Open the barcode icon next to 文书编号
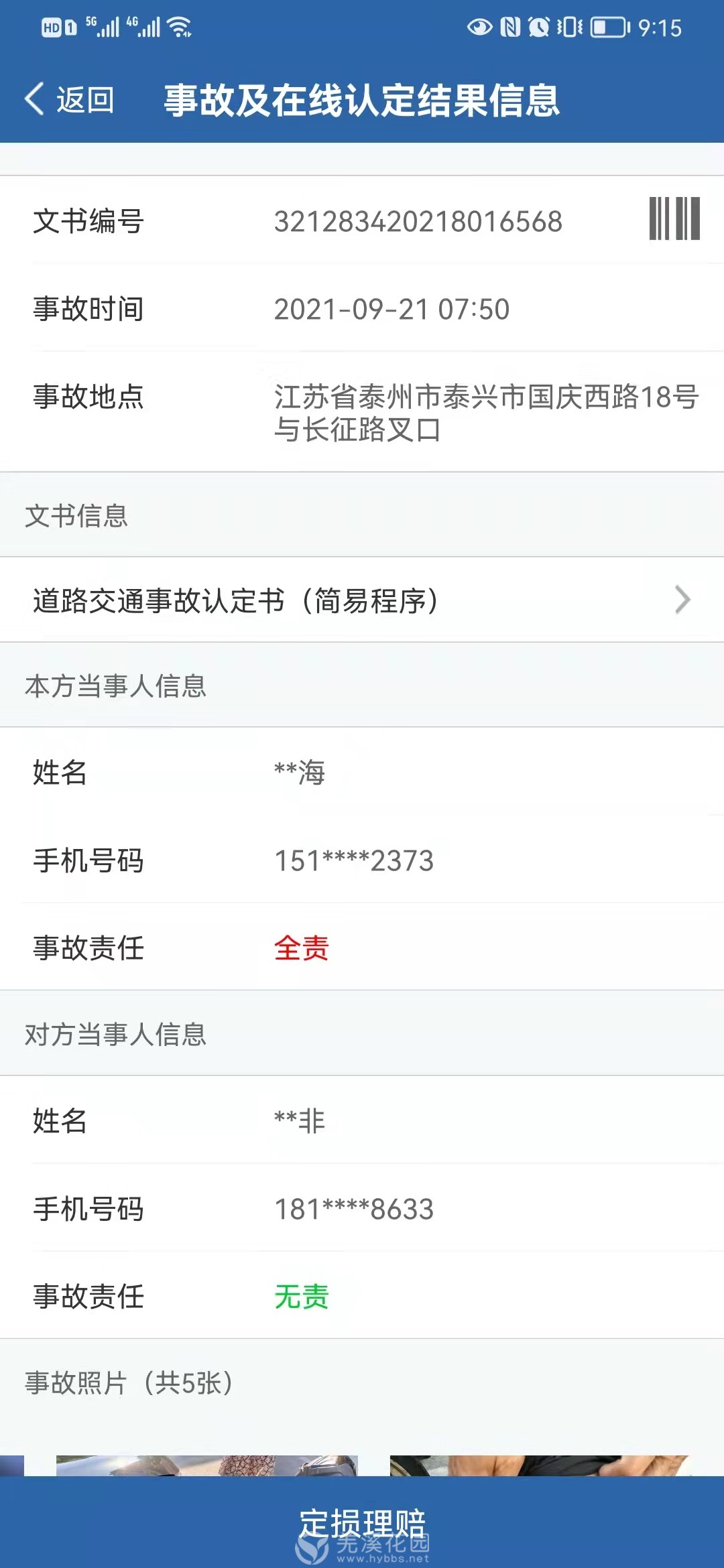This screenshot has height=1568, width=724. coord(674,218)
